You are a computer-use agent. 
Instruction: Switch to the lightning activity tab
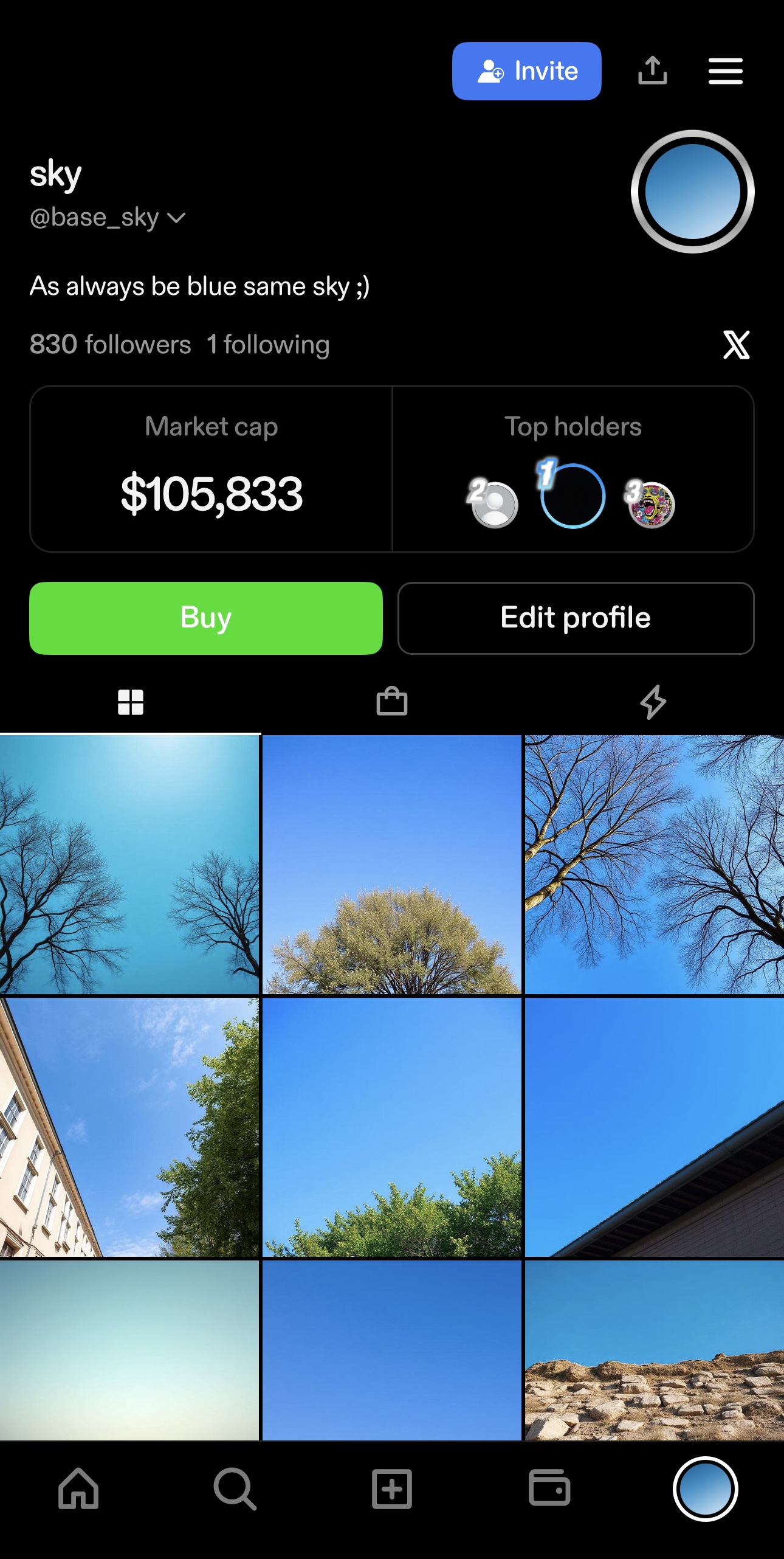click(653, 703)
